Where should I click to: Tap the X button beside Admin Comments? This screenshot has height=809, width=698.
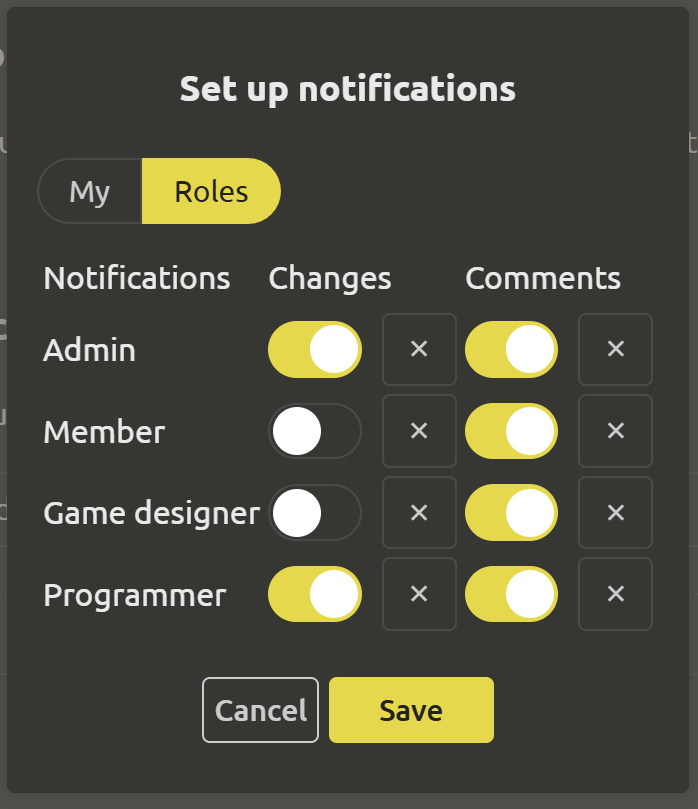616,349
